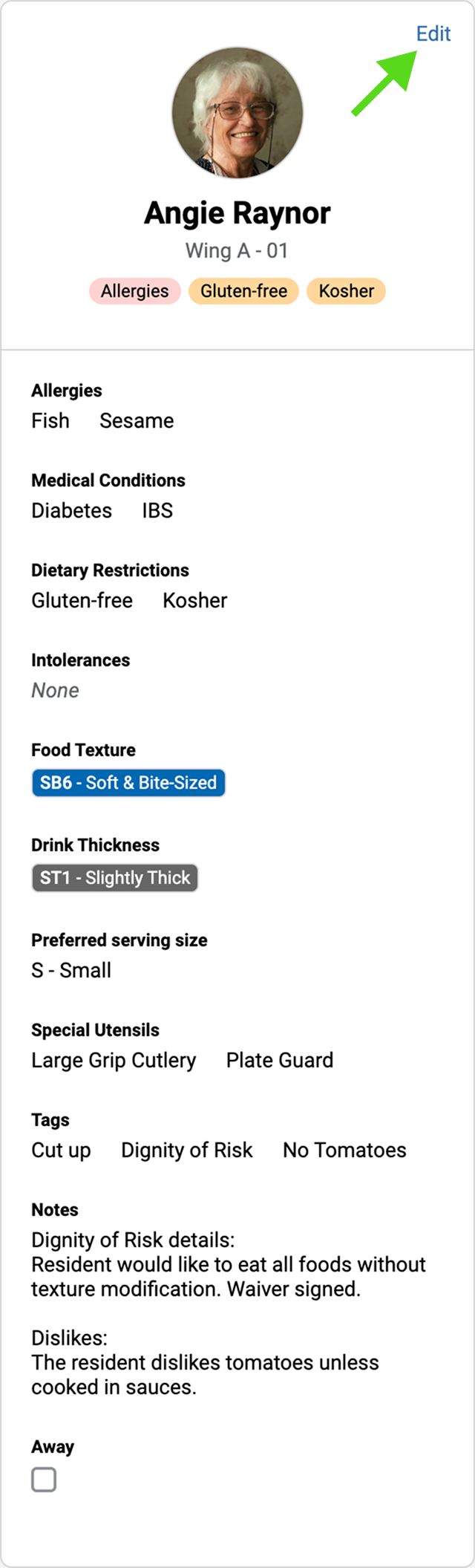Tap the Edit link
The height and width of the screenshot is (1568, 475).
[x=433, y=34]
